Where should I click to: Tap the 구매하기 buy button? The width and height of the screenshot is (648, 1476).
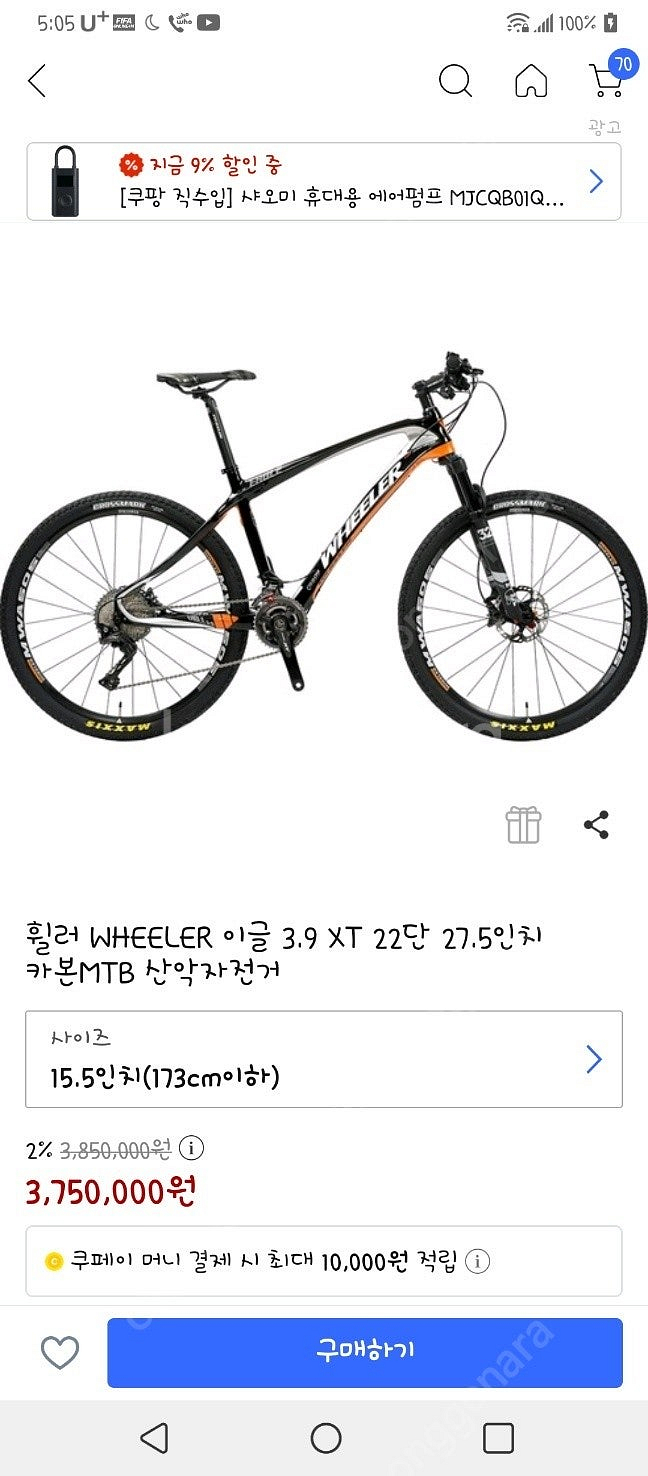point(365,1352)
